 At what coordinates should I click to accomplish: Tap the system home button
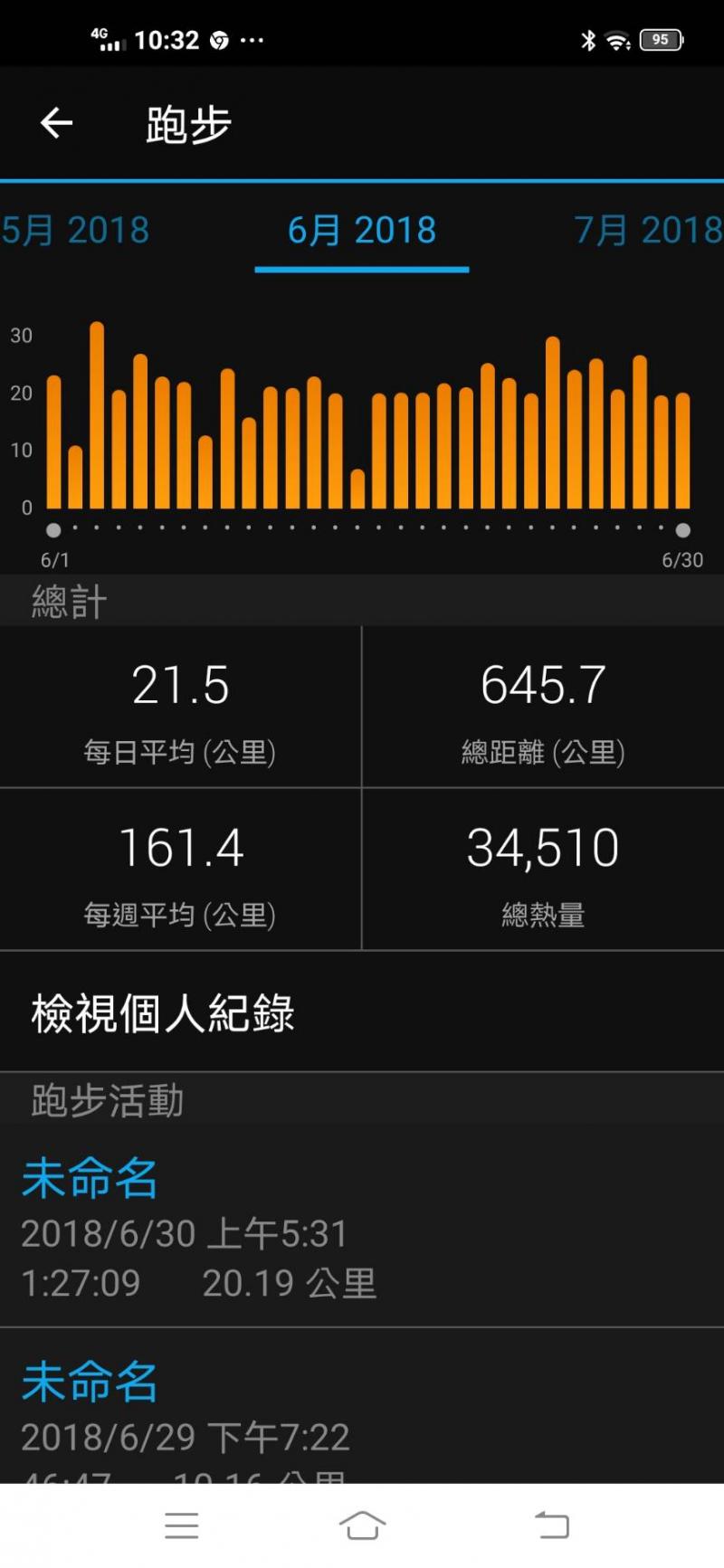pos(362,1525)
